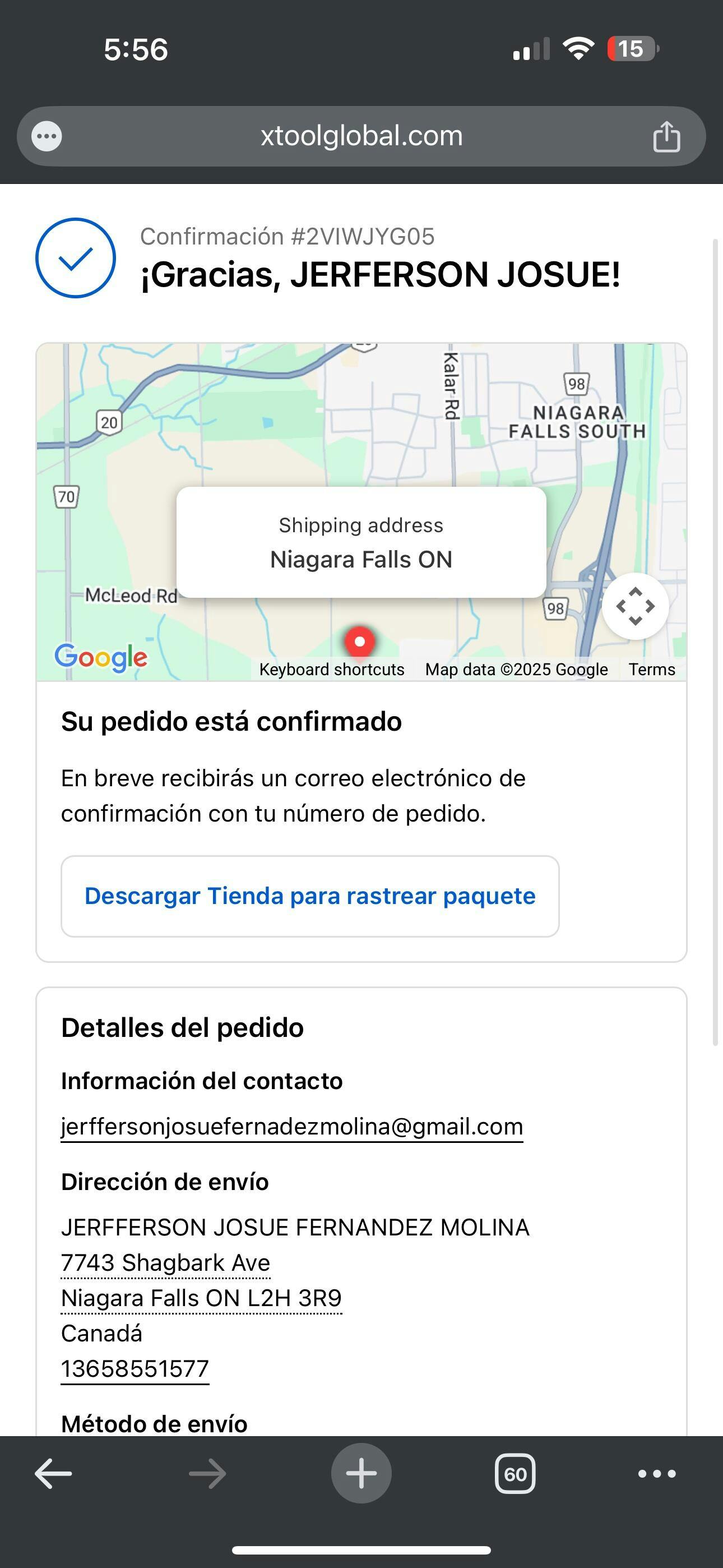Tap the xtoolglobal.com address bar
723x1568 pixels.
361,136
